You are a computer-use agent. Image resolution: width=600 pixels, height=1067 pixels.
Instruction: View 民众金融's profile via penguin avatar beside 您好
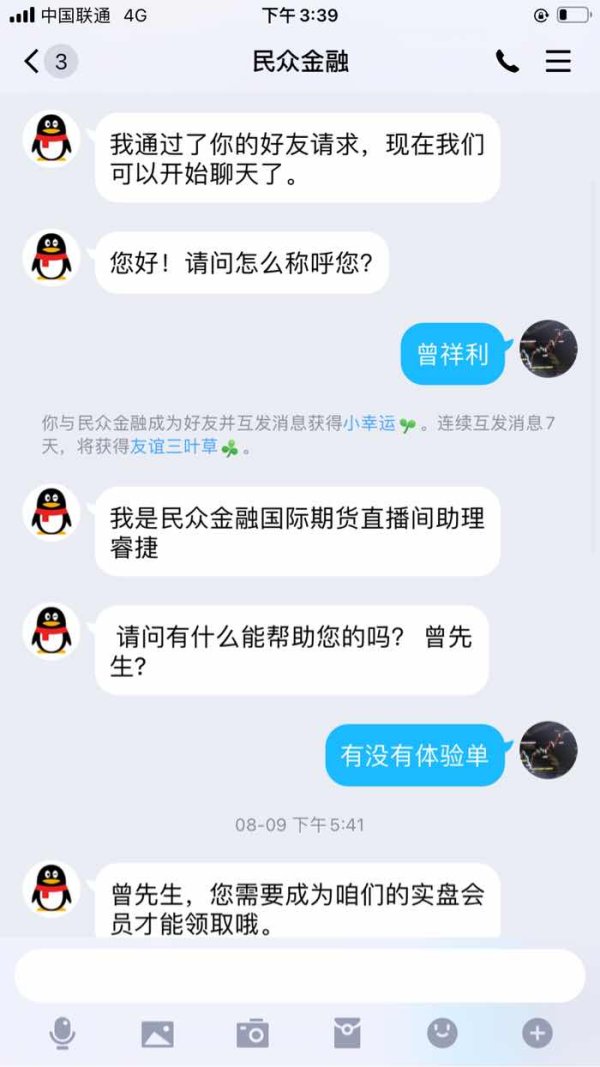pos(51,257)
